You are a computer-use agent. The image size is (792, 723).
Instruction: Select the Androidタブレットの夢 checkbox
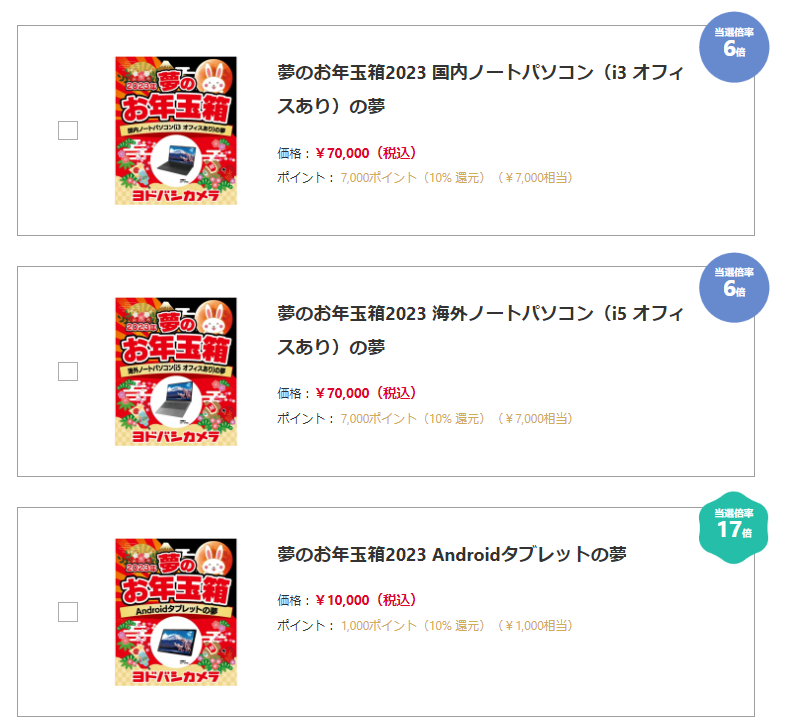(68, 612)
